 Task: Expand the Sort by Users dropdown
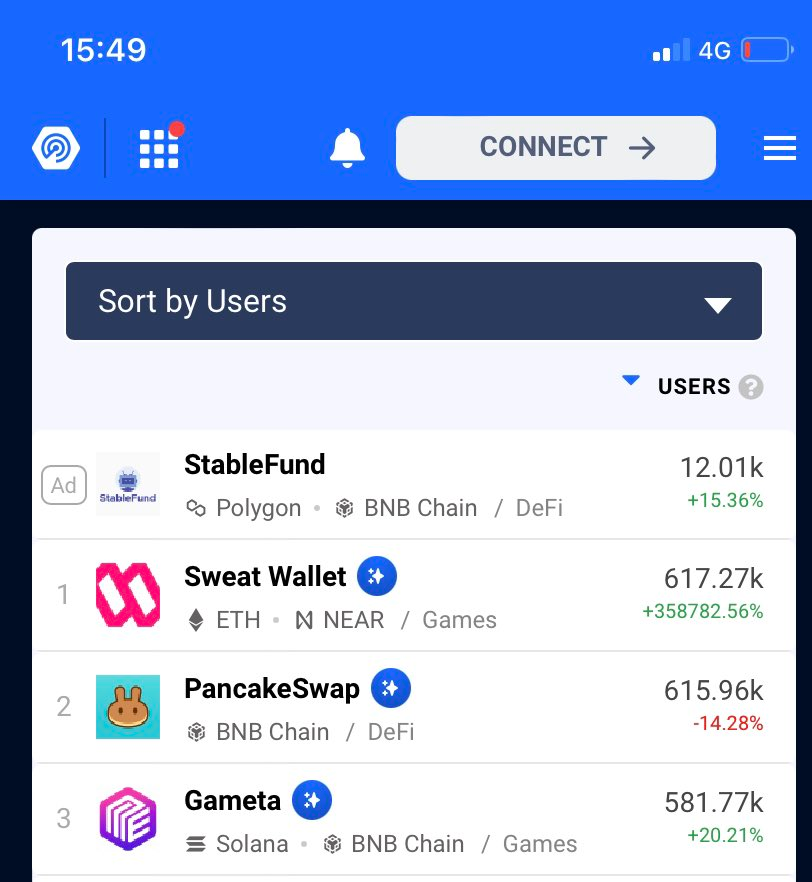tap(414, 301)
